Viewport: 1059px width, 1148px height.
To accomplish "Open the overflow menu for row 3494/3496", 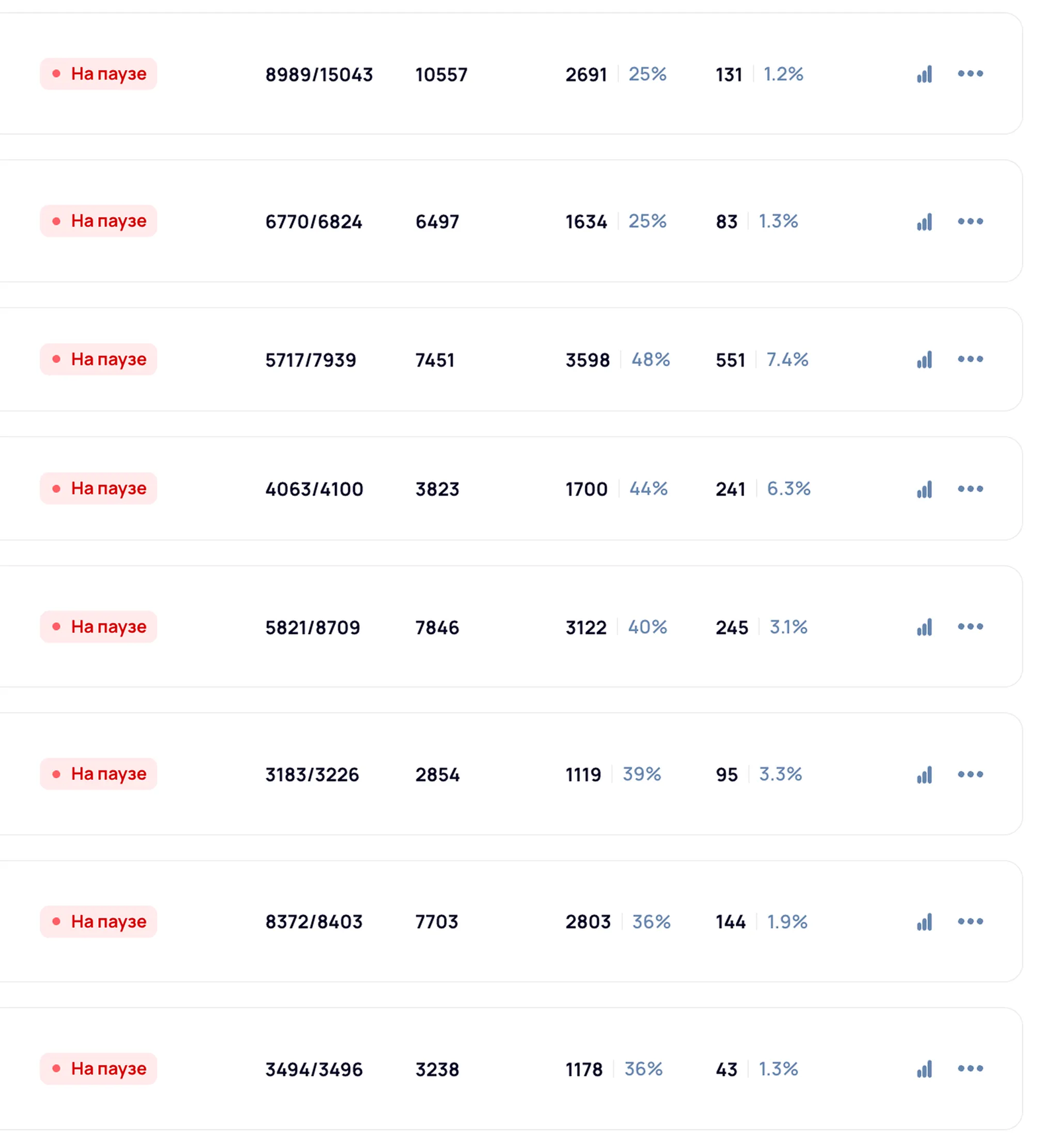I will (970, 1068).
